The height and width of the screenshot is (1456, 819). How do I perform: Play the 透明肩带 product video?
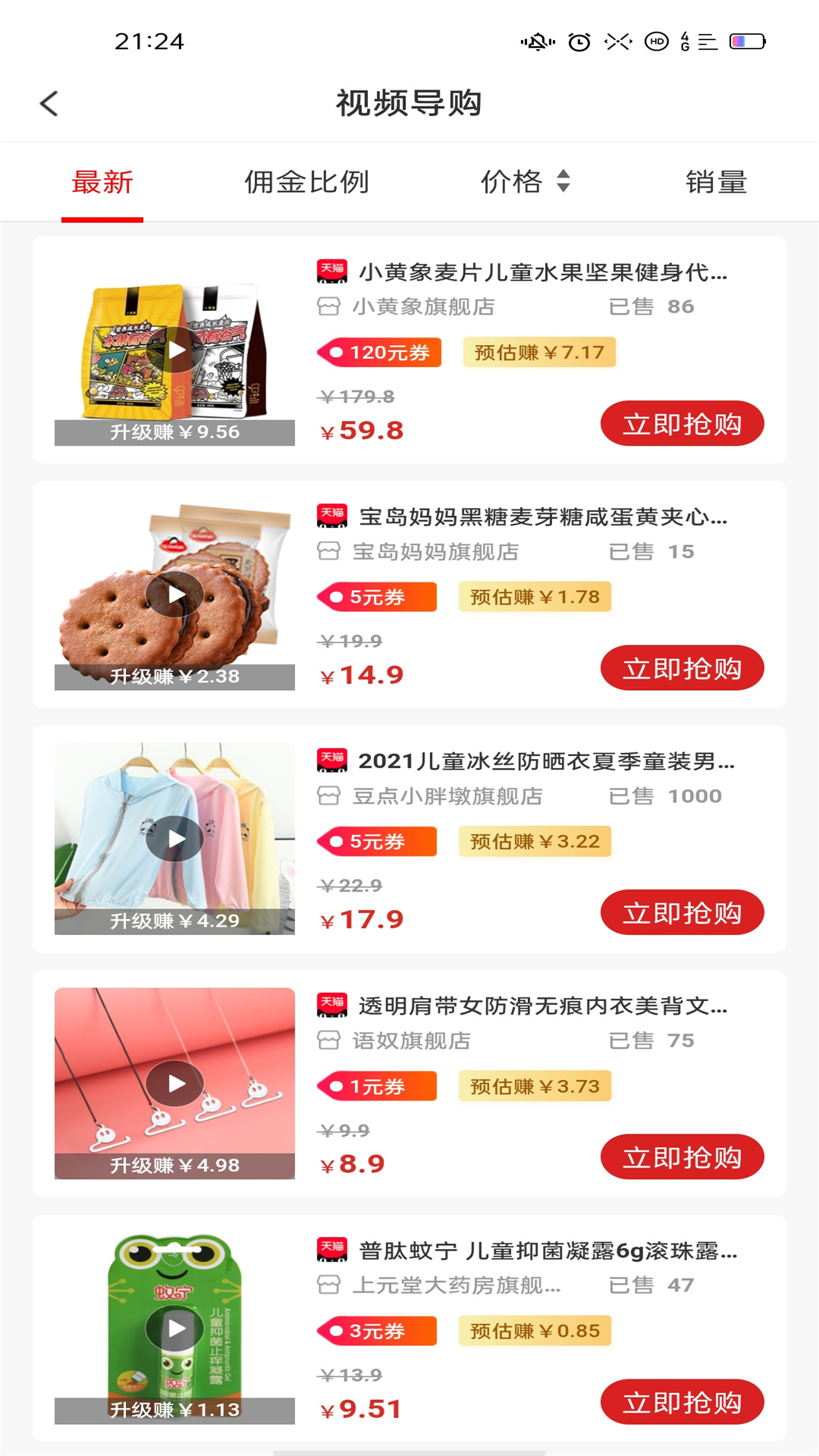pyautogui.click(x=175, y=1084)
